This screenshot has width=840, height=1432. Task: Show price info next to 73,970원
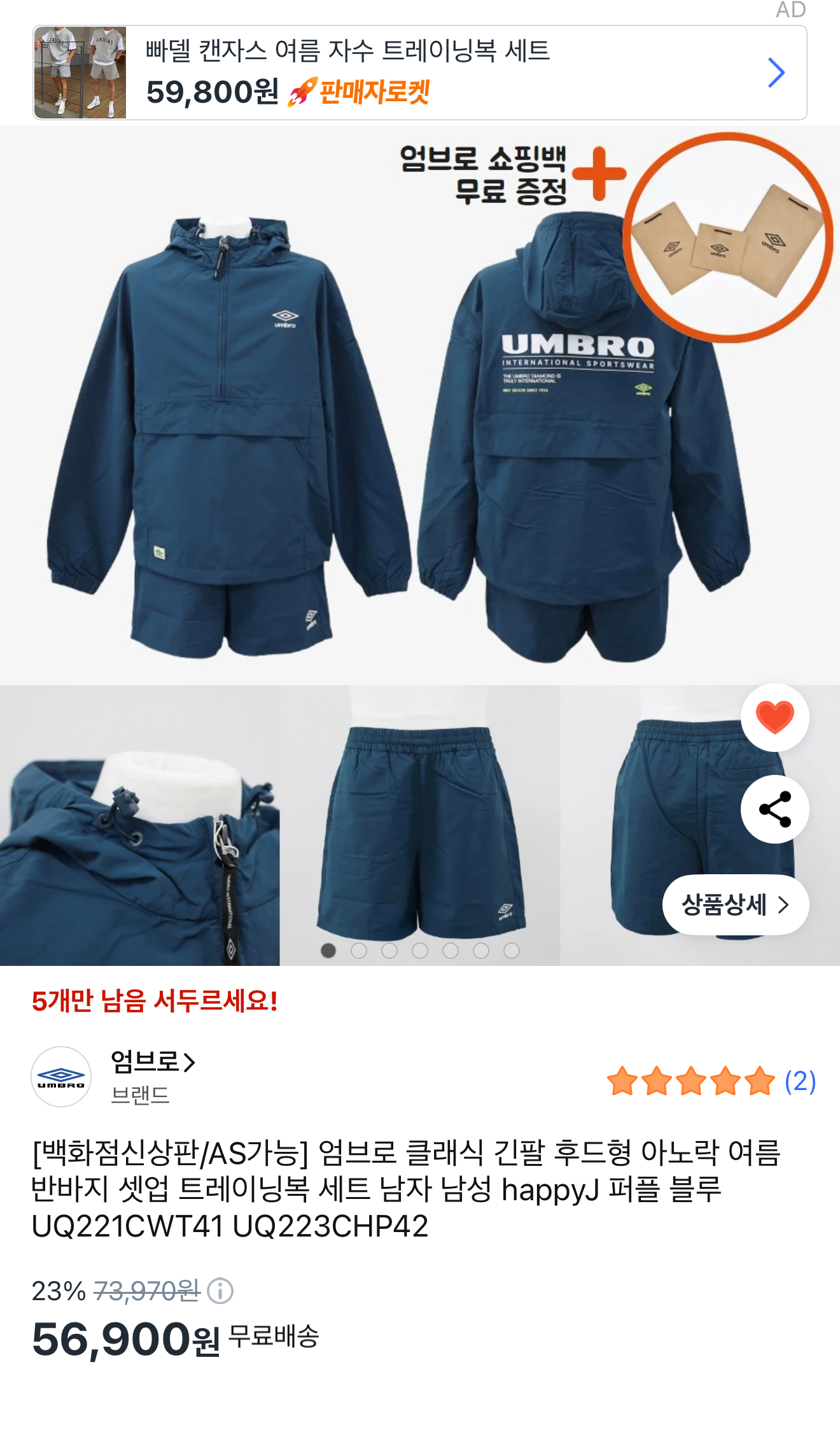(x=221, y=1291)
